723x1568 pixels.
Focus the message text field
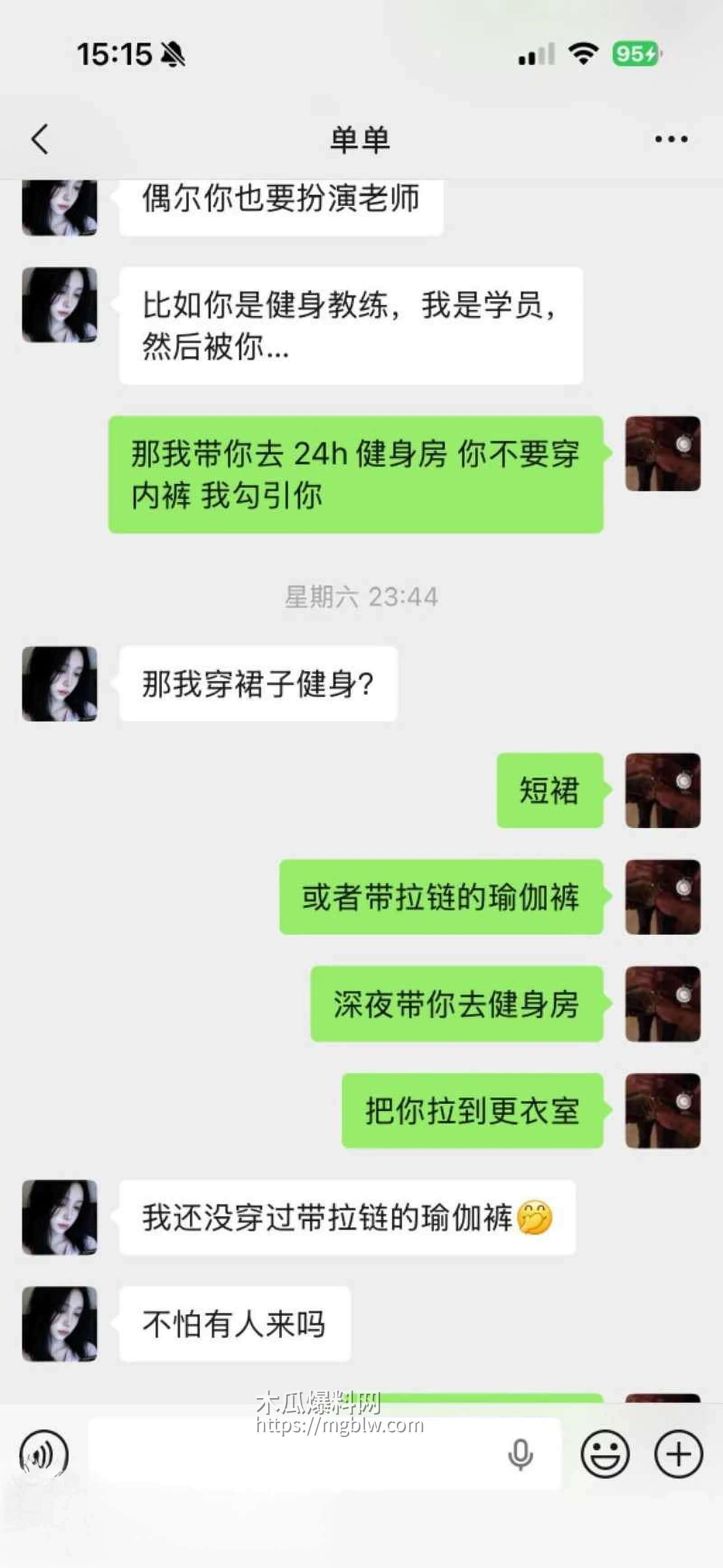point(292,1454)
